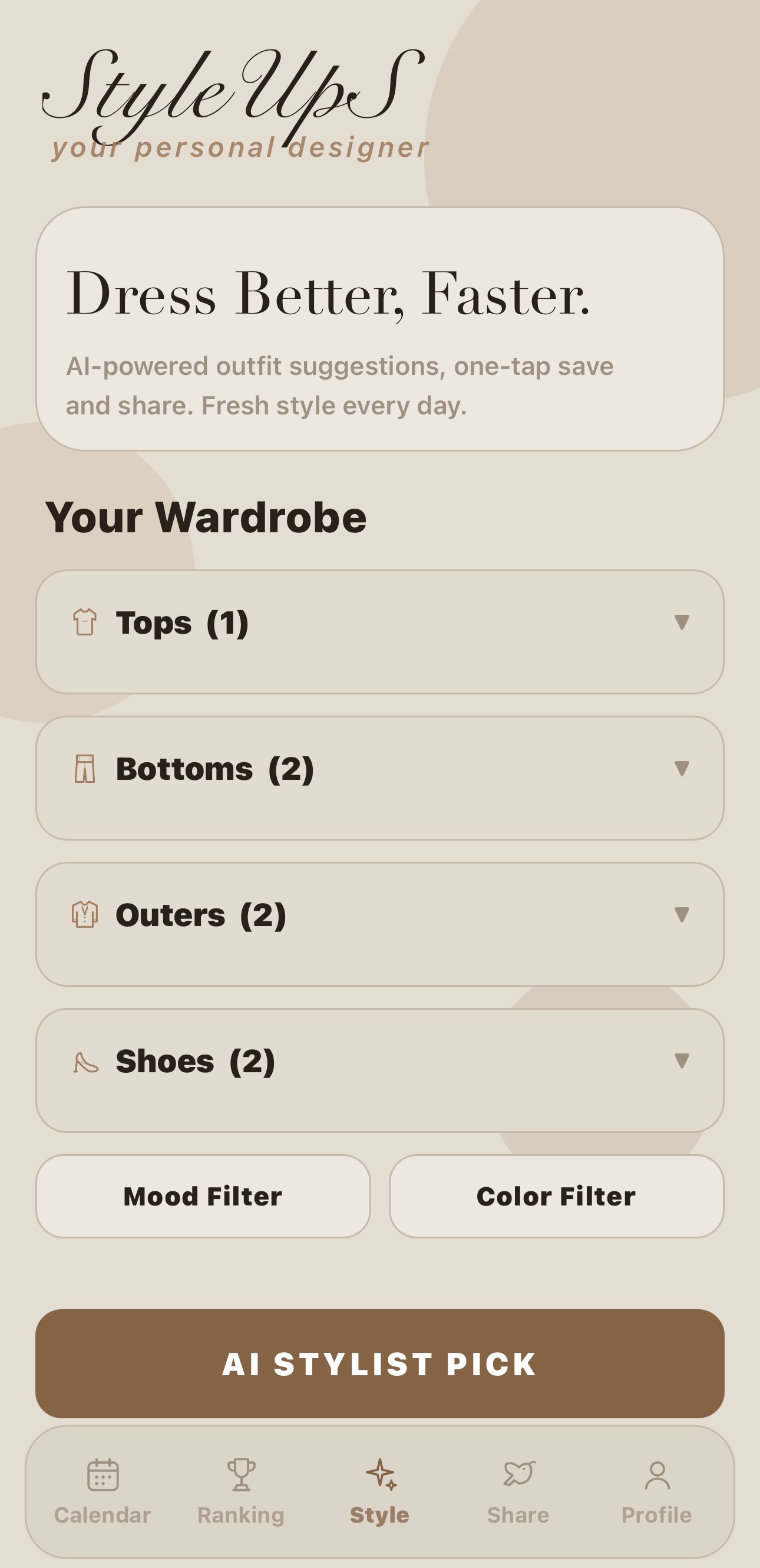760x1568 pixels.
Task: Click the Tops t-shirt icon
Action: [x=85, y=622]
